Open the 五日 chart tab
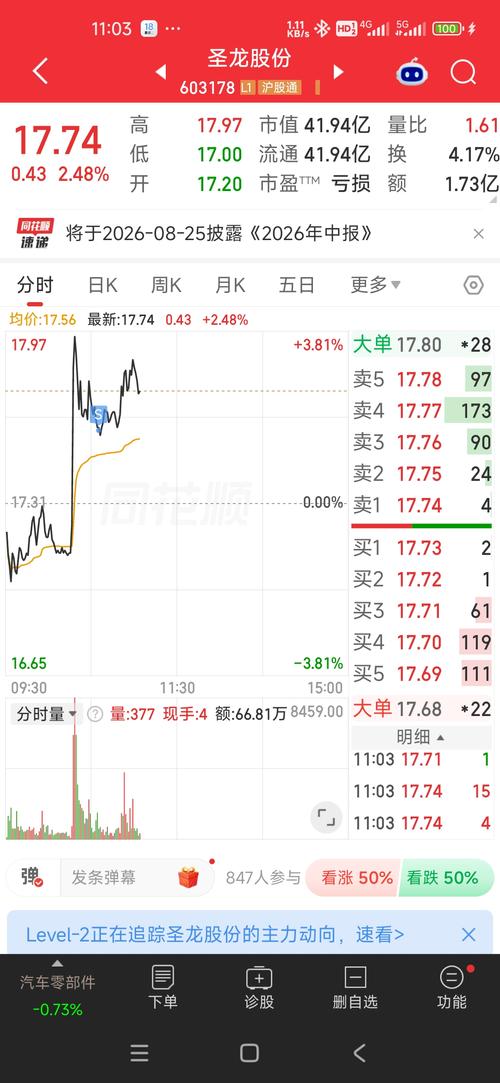 (x=297, y=285)
